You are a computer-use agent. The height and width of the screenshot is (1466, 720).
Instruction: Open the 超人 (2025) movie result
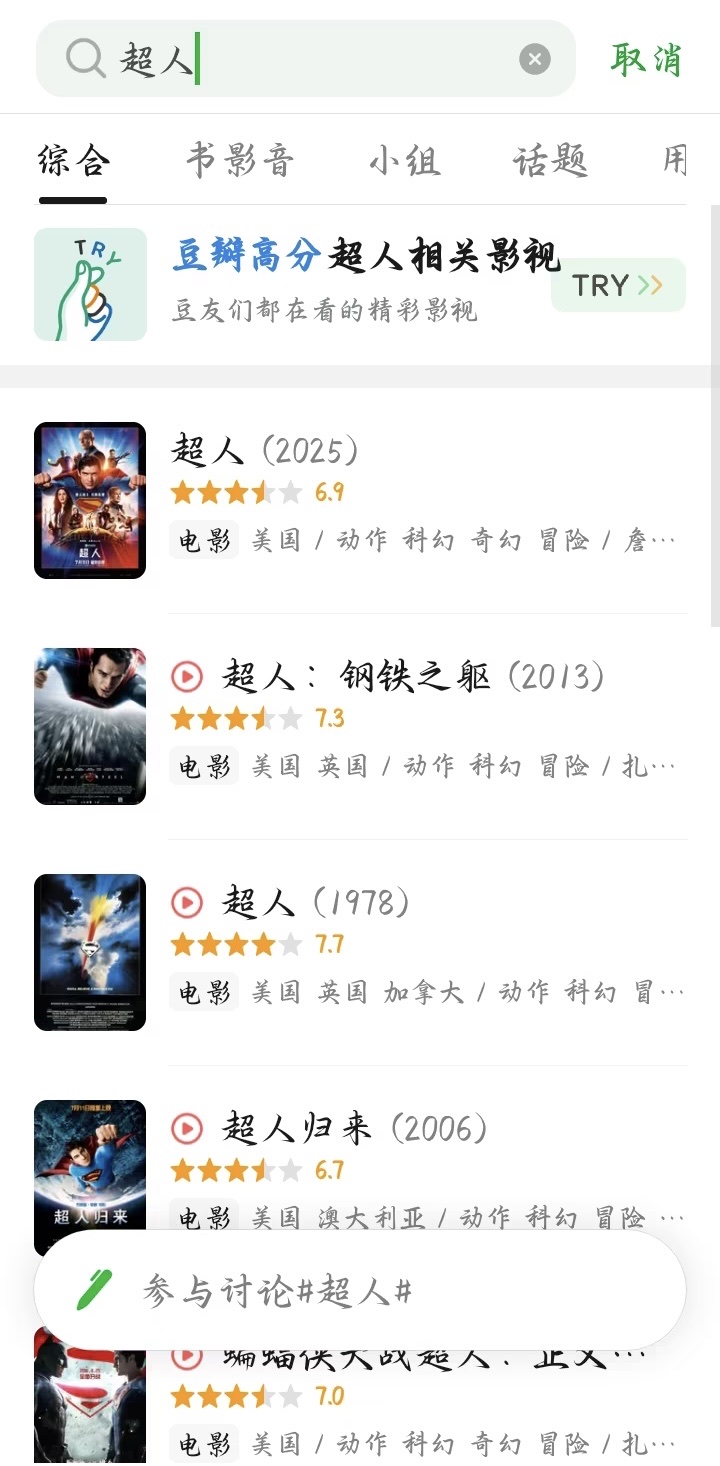(x=360, y=500)
